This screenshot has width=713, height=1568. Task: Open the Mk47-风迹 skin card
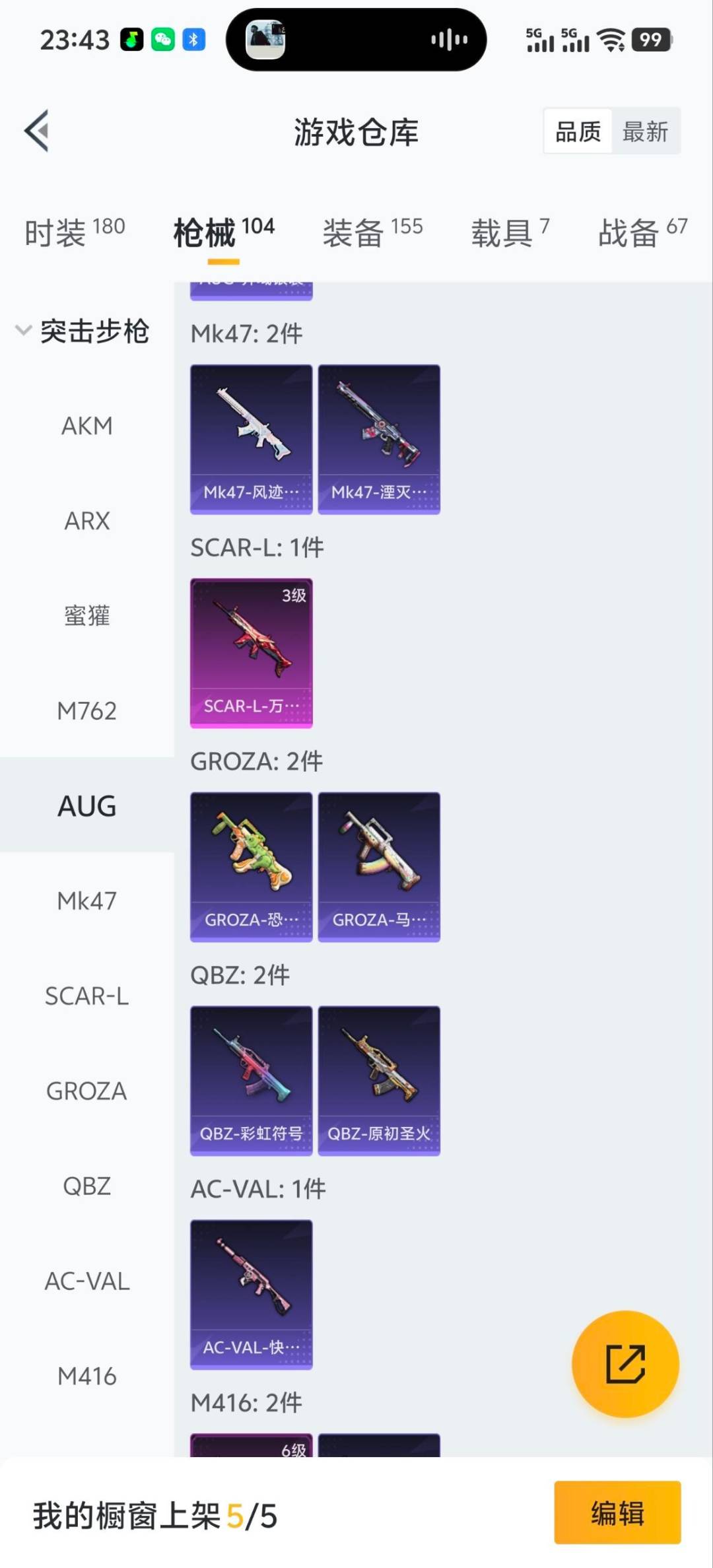251,439
